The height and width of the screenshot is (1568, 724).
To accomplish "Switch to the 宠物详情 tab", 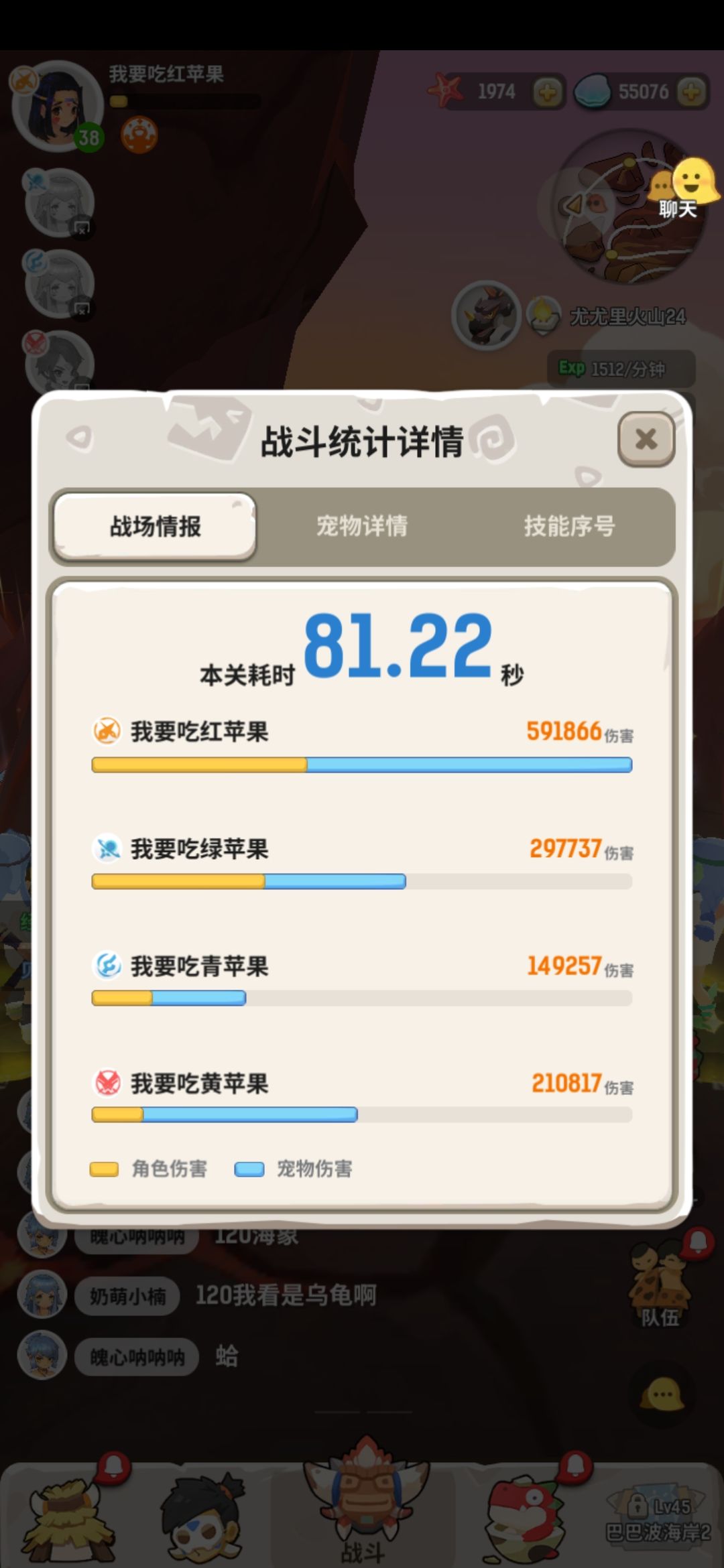I will click(x=364, y=527).
